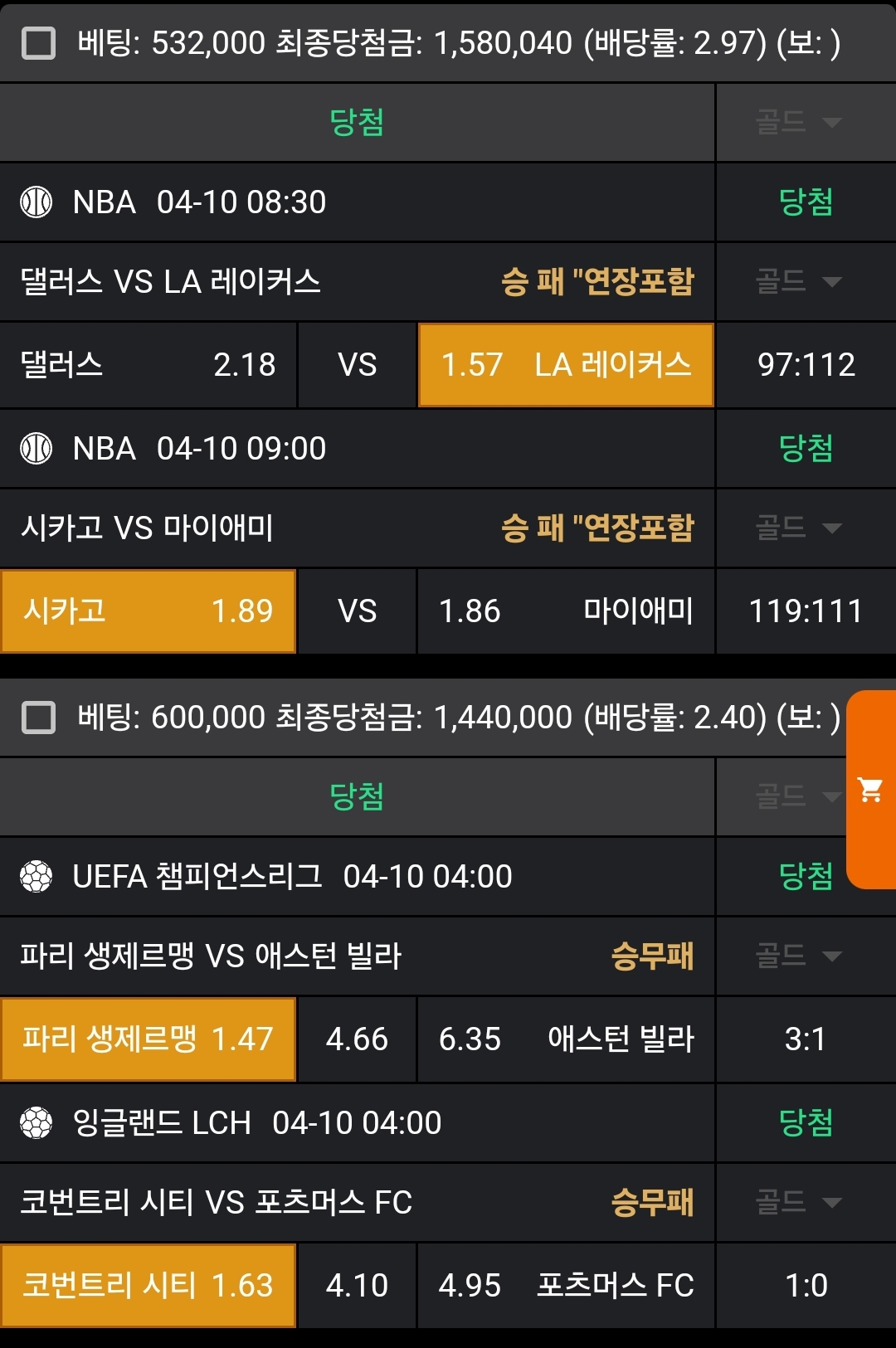896x1348 pixels.
Task: Expand the 골드 dropdown beside 댈러스 VS LA 레이커스
Action: (798, 282)
